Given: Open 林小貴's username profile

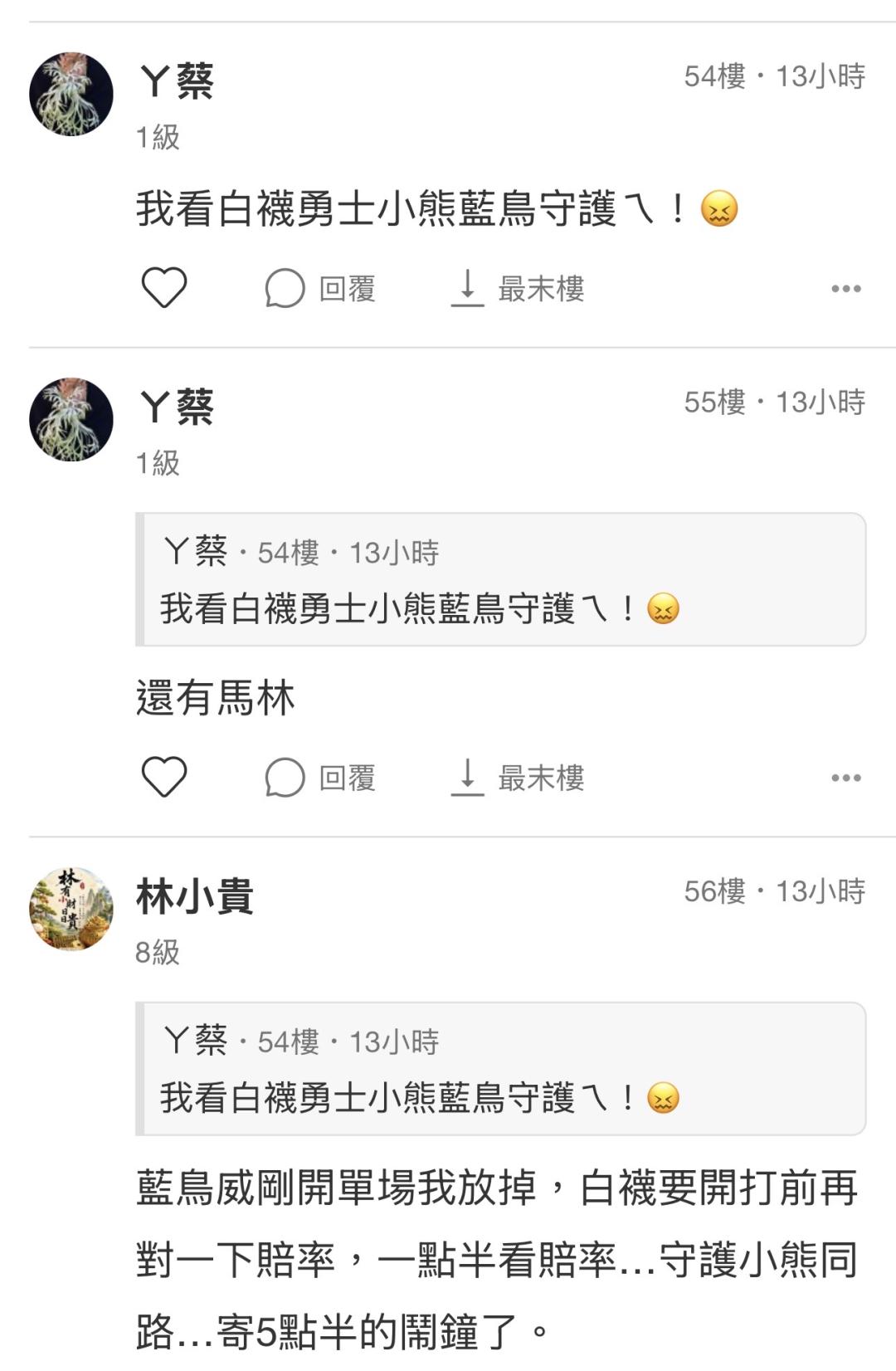Looking at the screenshot, I should [x=195, y=897].
